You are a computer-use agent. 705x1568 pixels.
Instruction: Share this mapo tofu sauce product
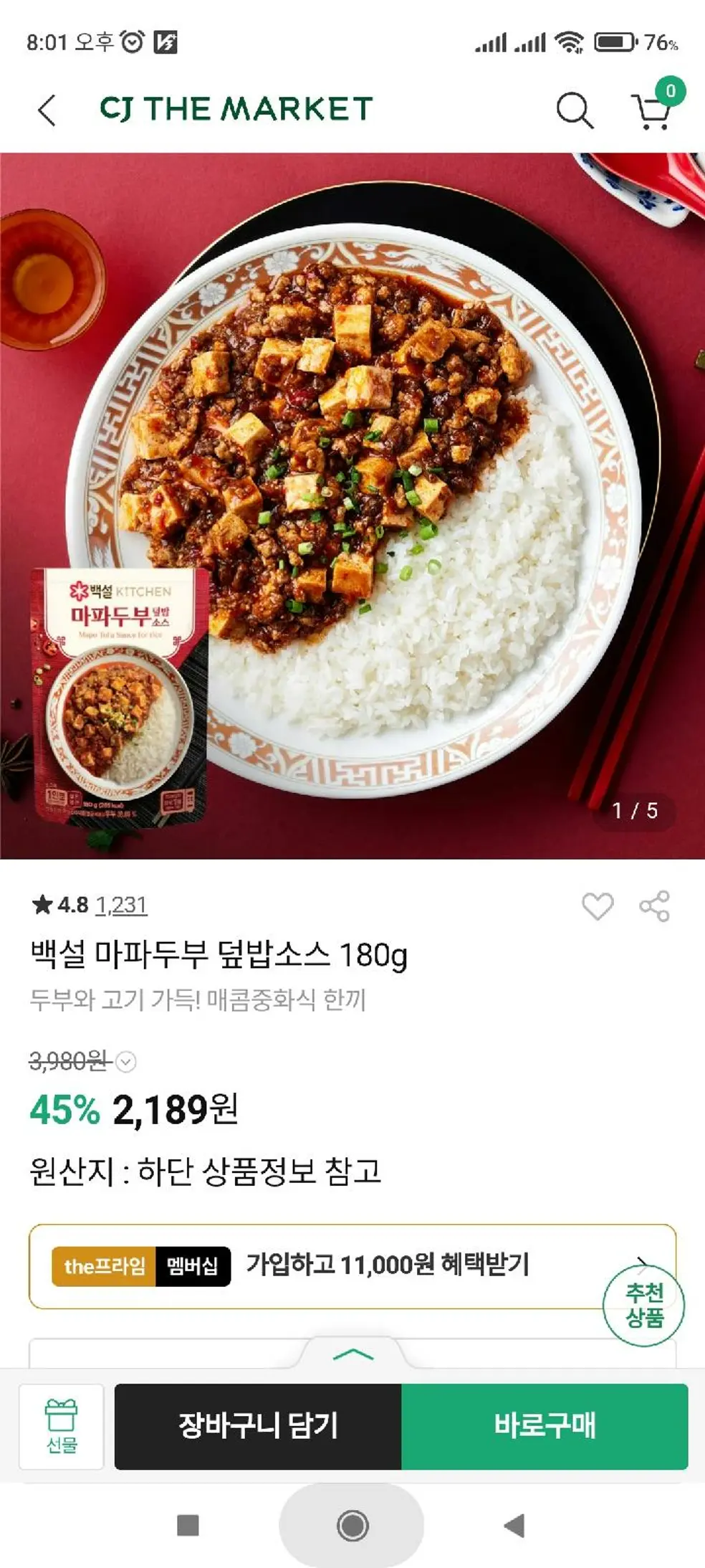pos(654,906)
